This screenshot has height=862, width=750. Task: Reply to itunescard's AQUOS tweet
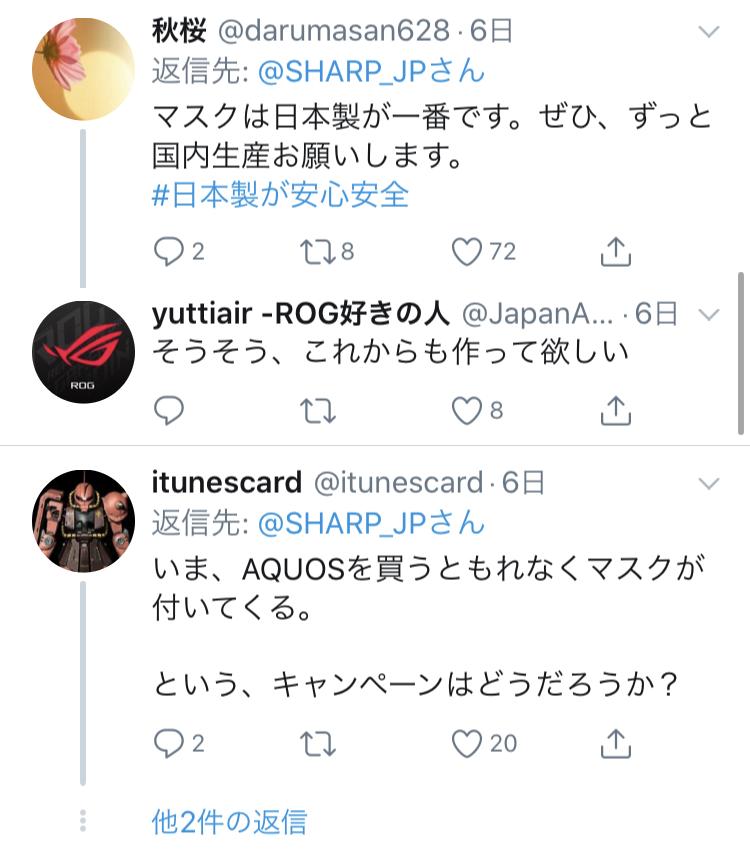tap(168, 742)
